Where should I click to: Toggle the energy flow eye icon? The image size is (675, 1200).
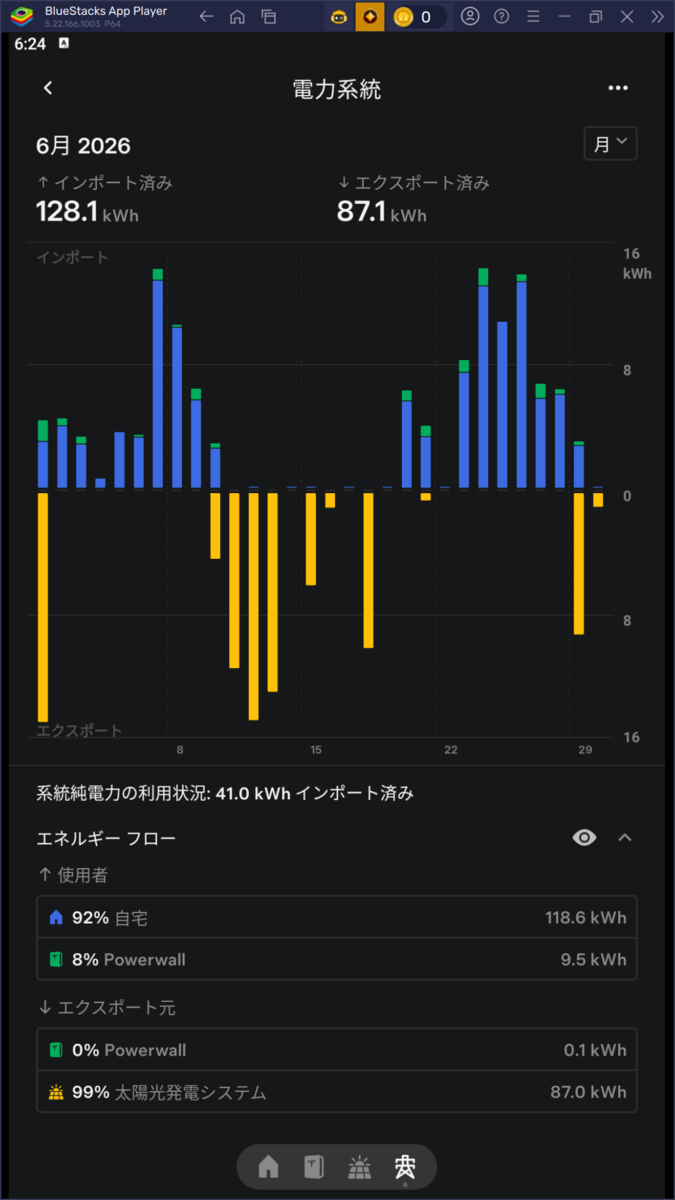(584, 837)
